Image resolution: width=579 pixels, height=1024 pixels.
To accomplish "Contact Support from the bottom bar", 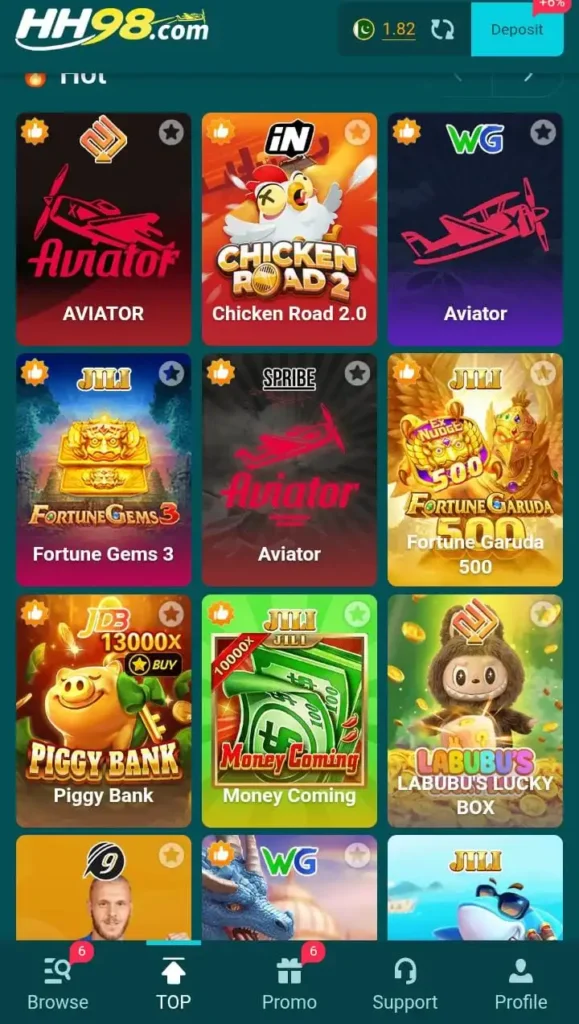I will pos(405,983).
